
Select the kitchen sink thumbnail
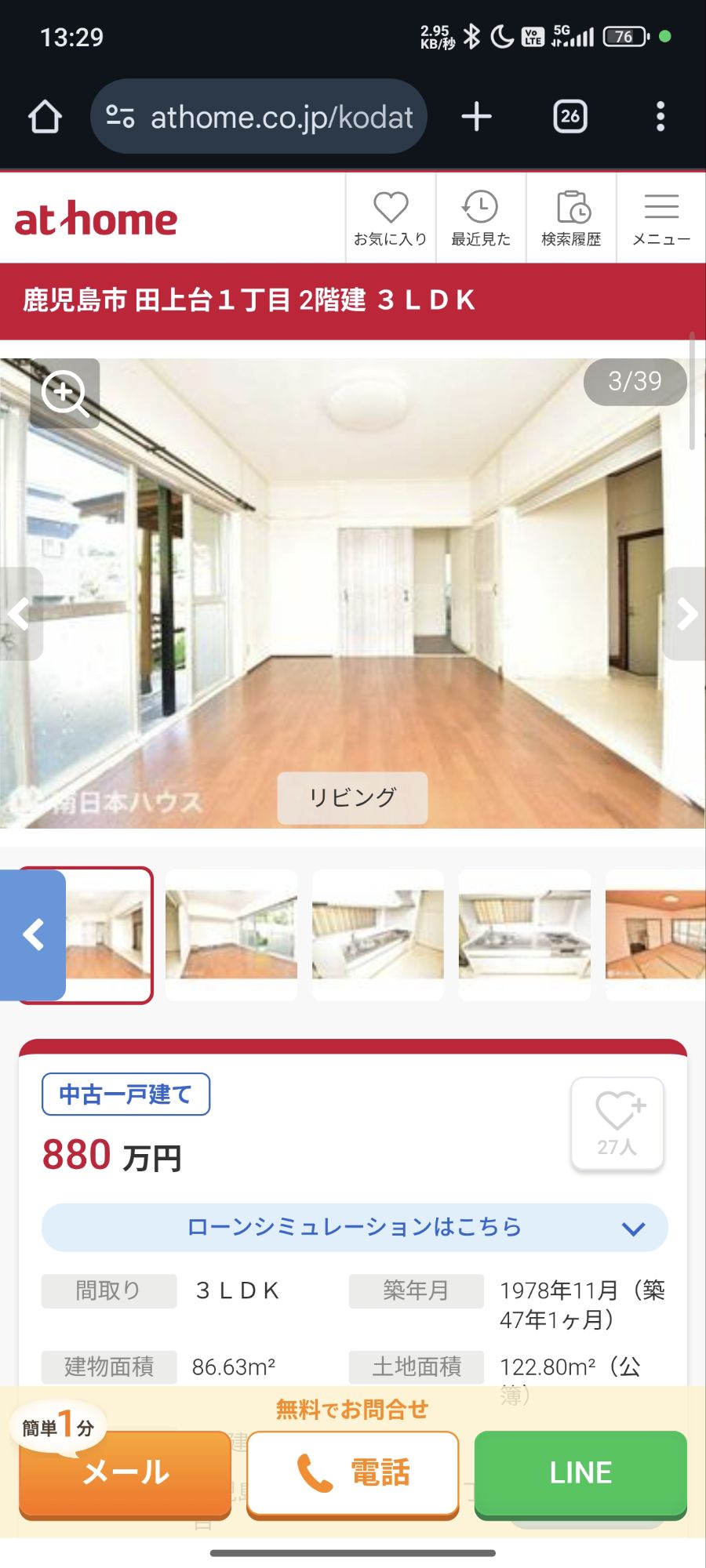378,935
